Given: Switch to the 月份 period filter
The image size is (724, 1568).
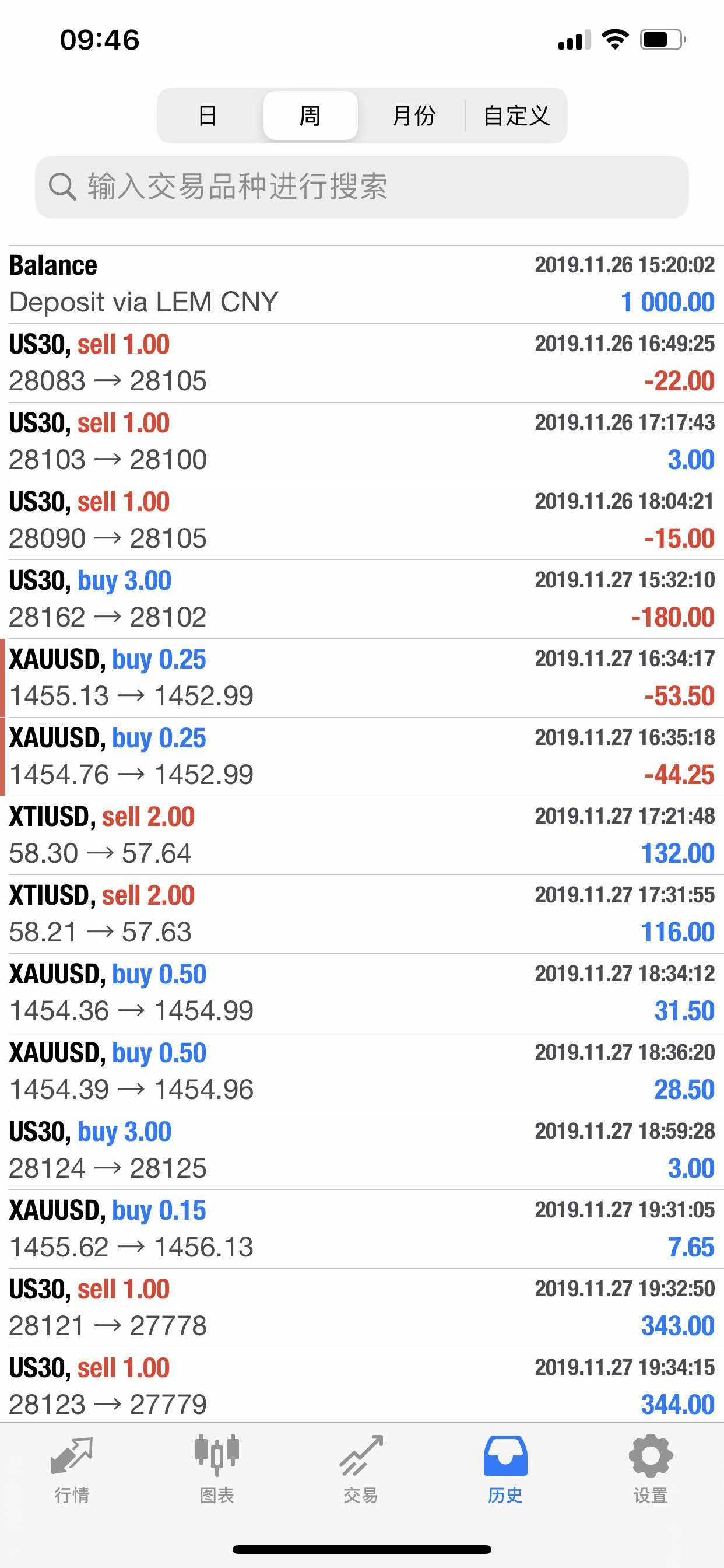Looking at the screenshot, I should tap(414, 116).
